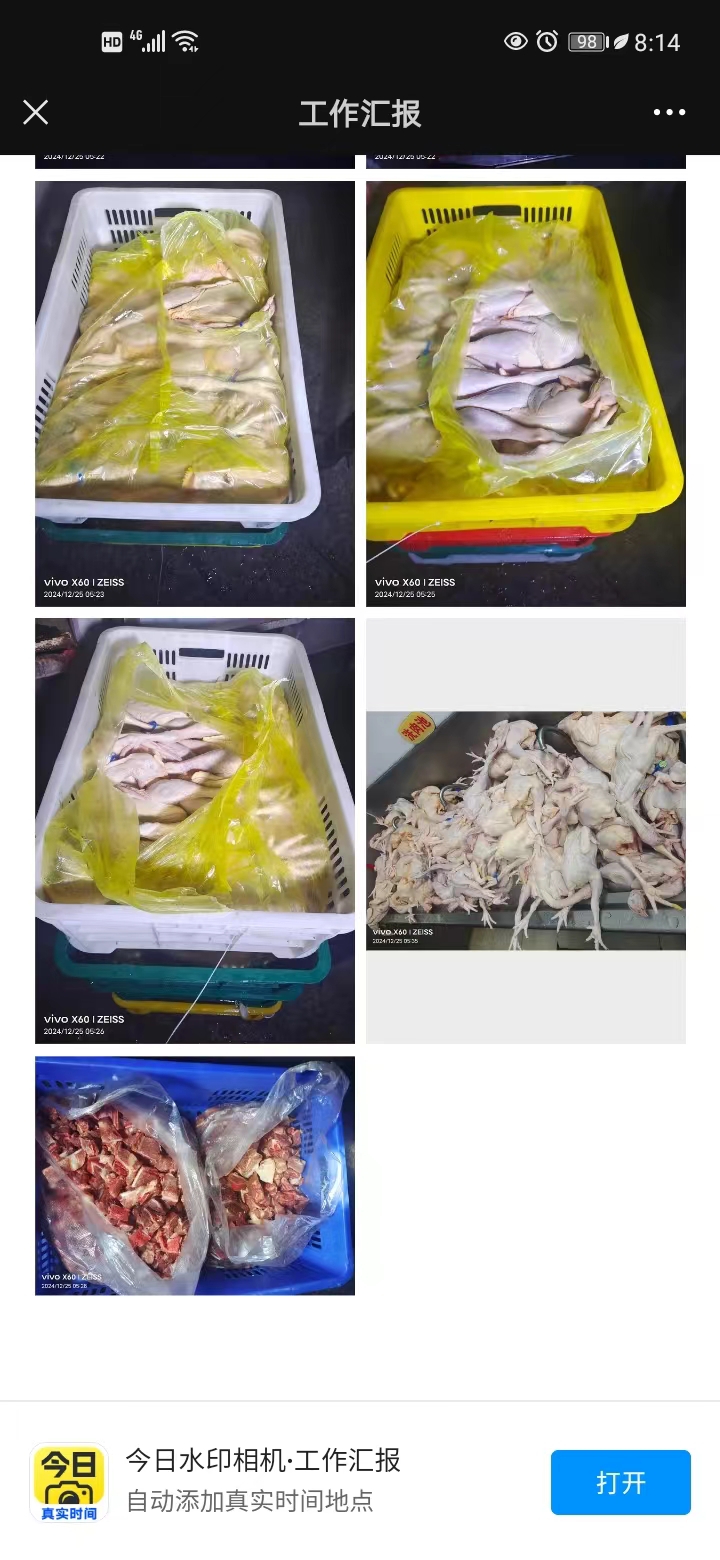The height and width of the screenshot is (1560, 720).
Task: Open the white crate photo timestamped 05:23
Action: [x=195, y=393]
